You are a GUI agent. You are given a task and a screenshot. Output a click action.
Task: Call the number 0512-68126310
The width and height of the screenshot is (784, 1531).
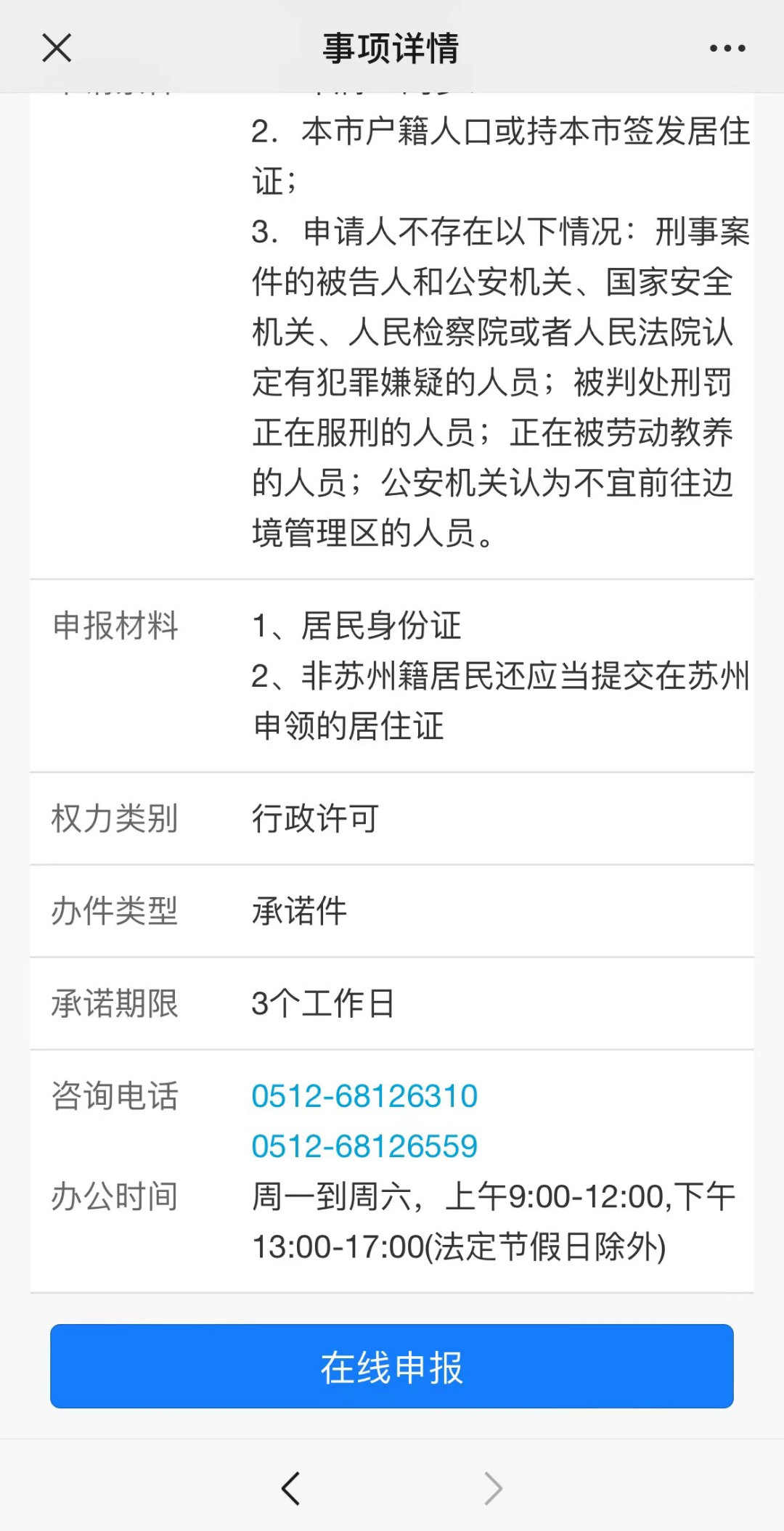[364, 1096]
